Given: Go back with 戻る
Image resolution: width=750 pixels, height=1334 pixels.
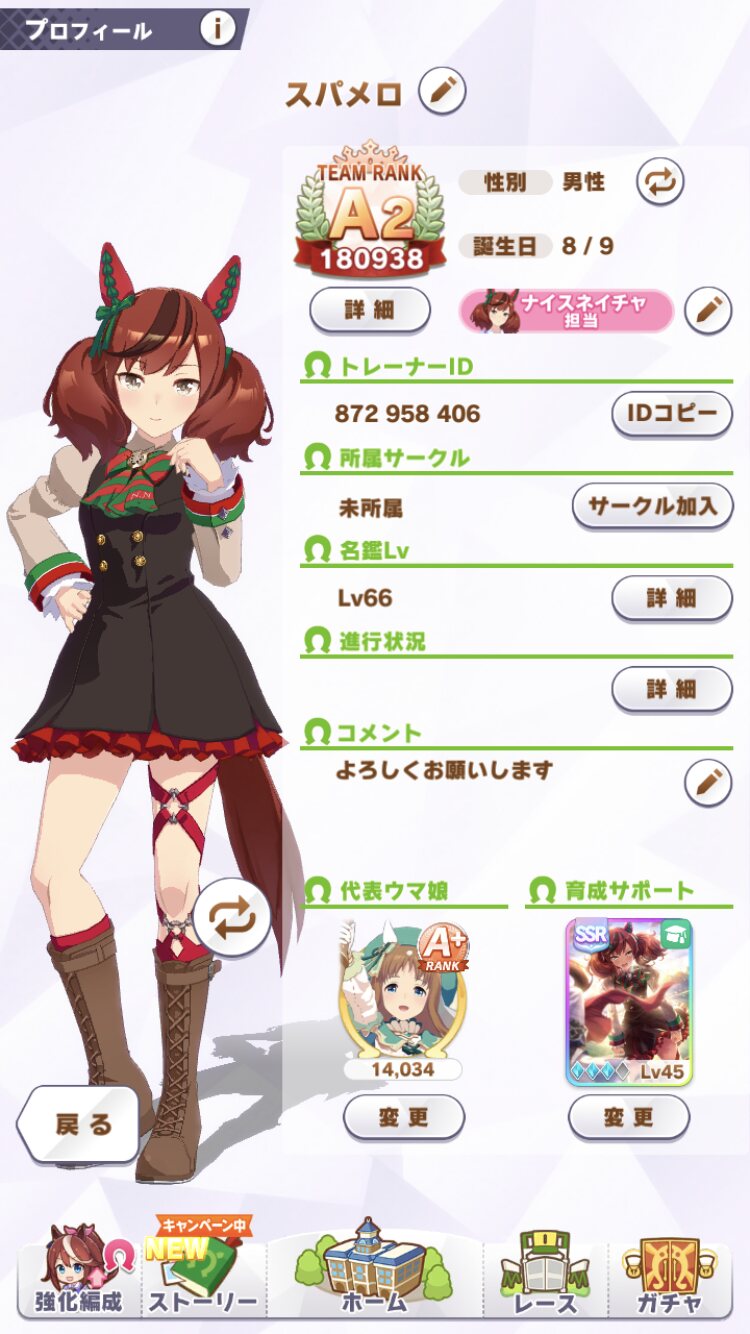Looking at the screenshot, I should [80, 1124].
